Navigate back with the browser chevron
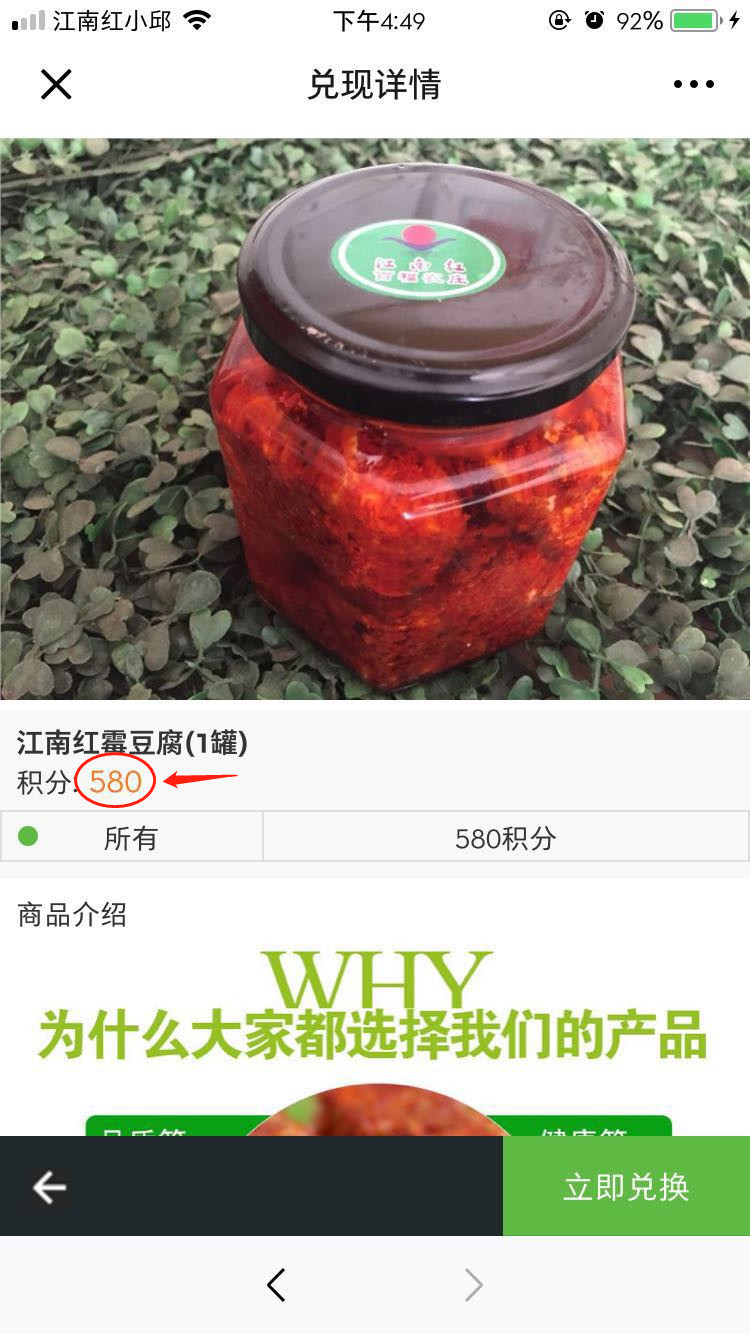 click(277, 1285)
